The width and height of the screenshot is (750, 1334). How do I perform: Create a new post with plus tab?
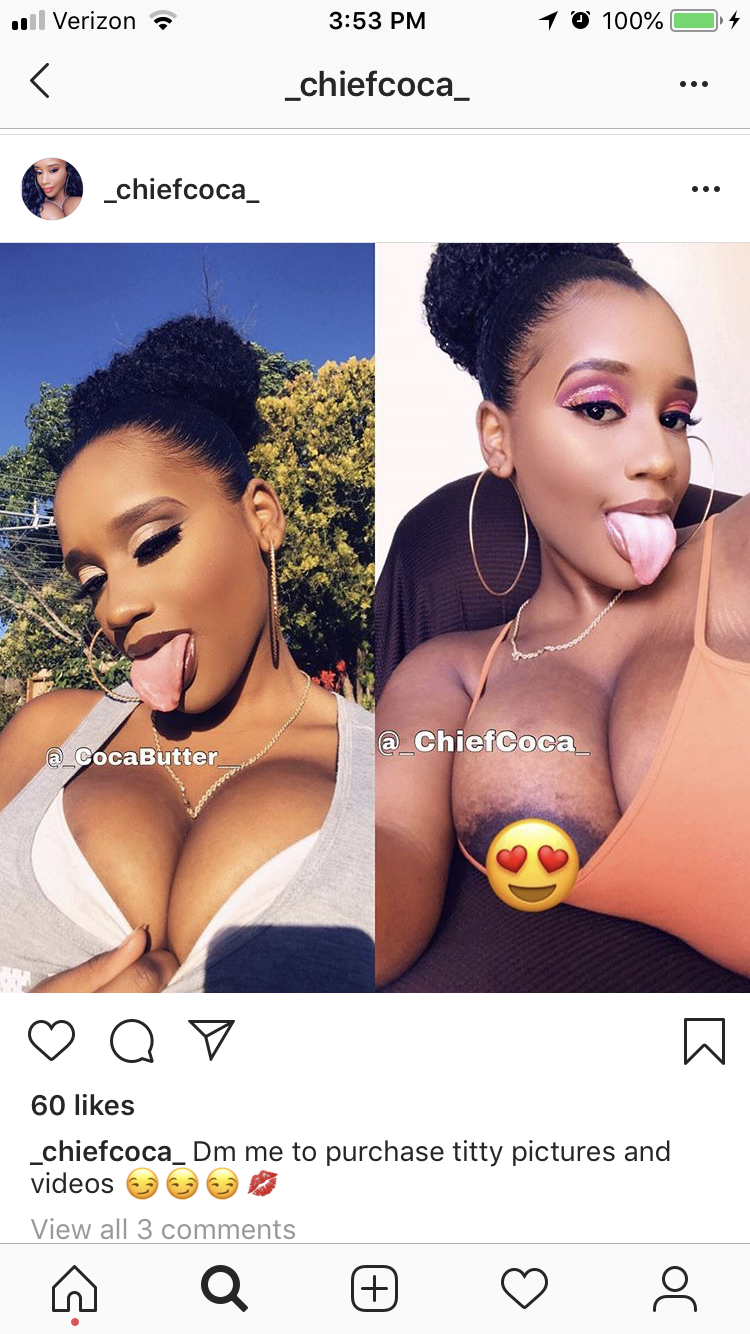375,1289
